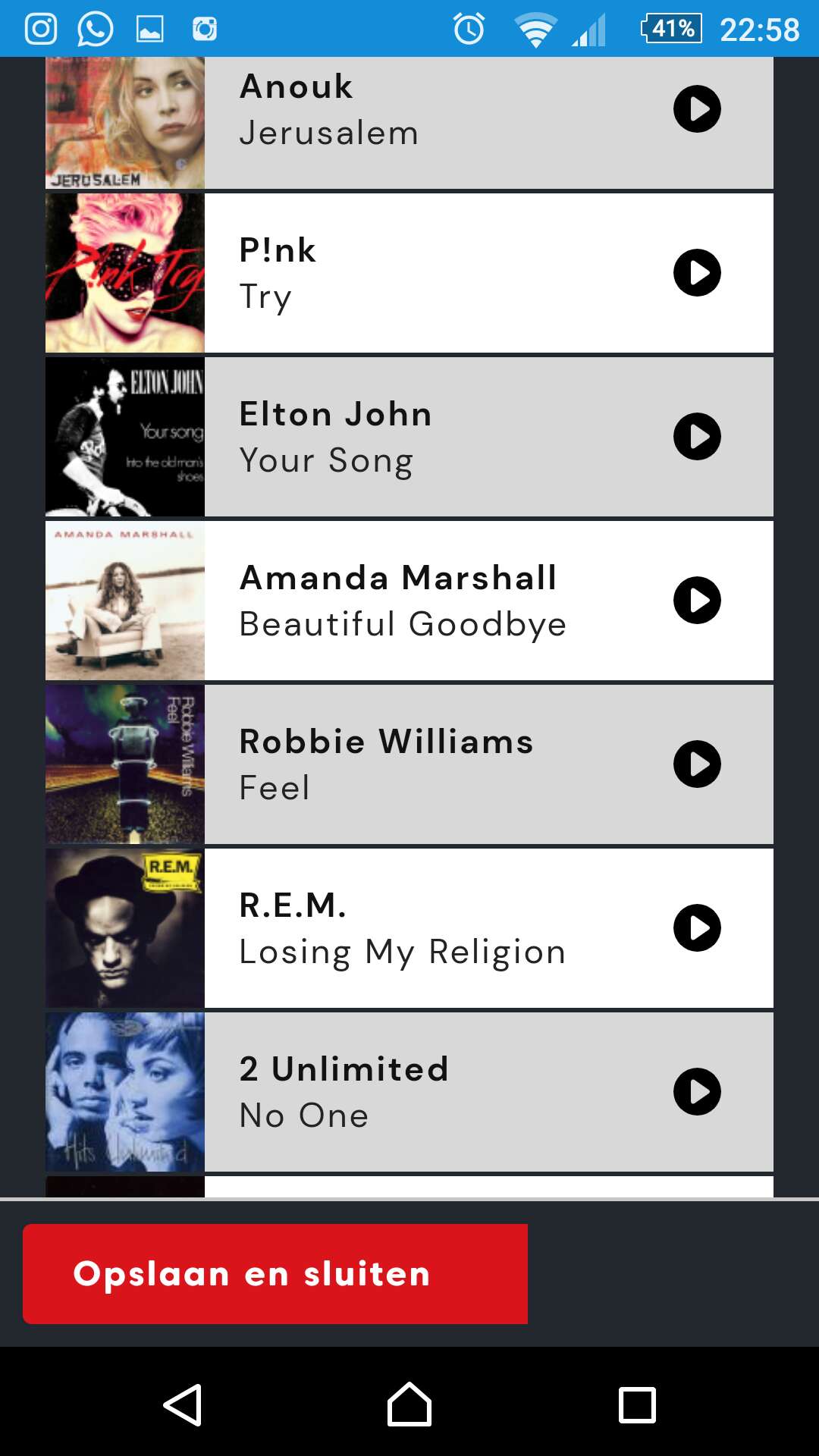Select the Elton John Your Song row
819x1456 pixels.
click(x=409, y=437)
